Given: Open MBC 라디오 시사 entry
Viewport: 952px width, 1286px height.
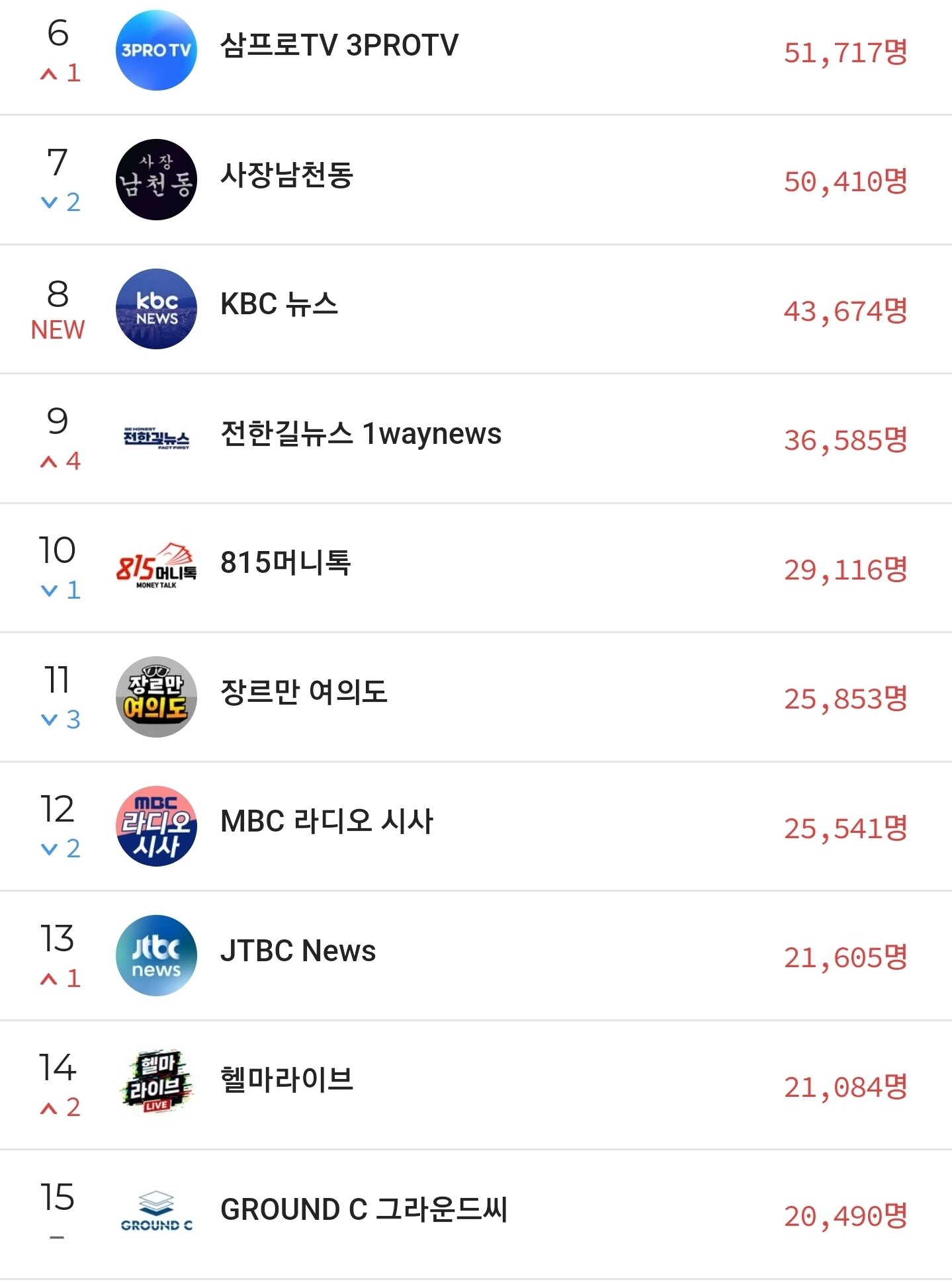Looking at the screenshot, I should (476, 826).
